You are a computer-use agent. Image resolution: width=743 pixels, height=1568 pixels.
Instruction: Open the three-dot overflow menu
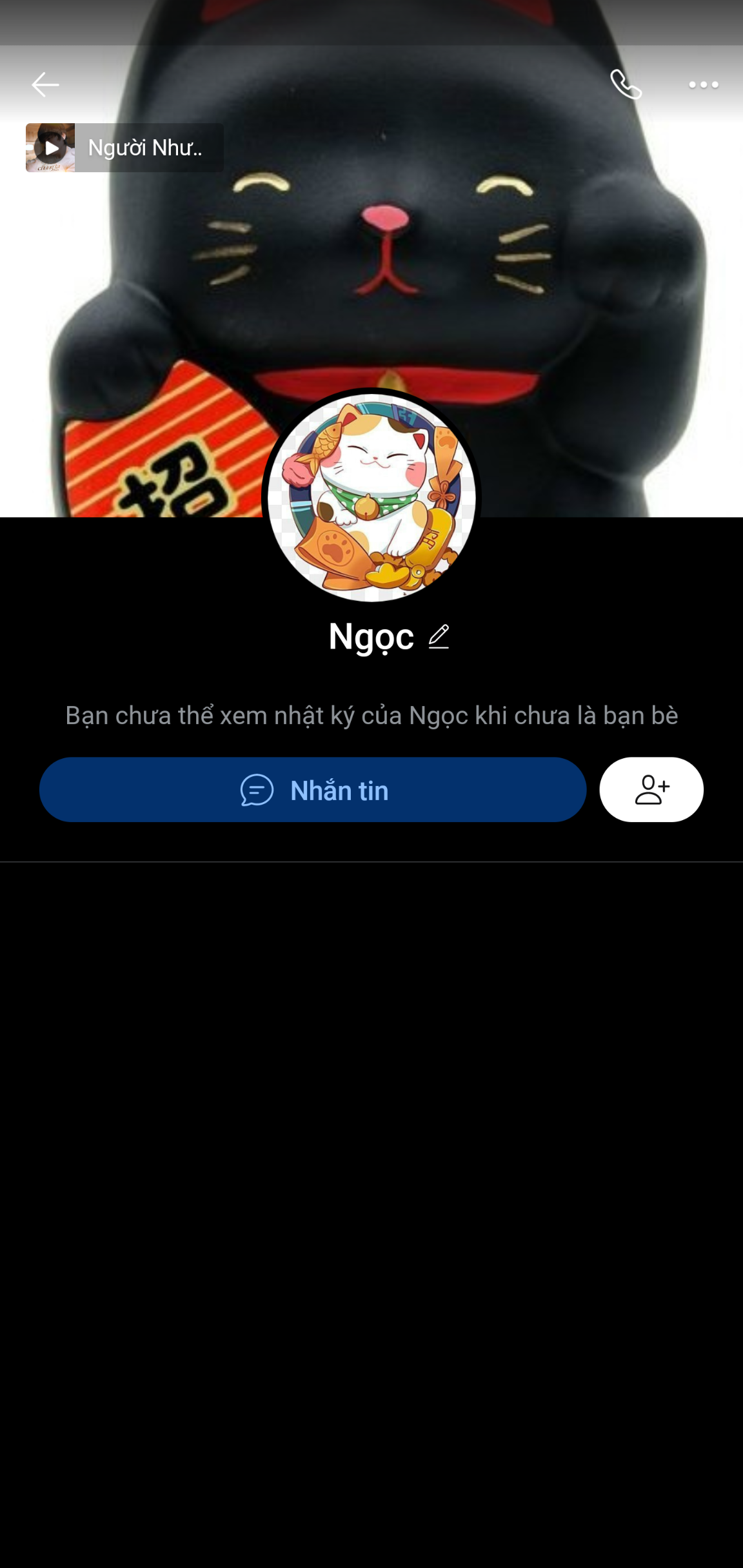pyautogui.click(x=703, y=84)
